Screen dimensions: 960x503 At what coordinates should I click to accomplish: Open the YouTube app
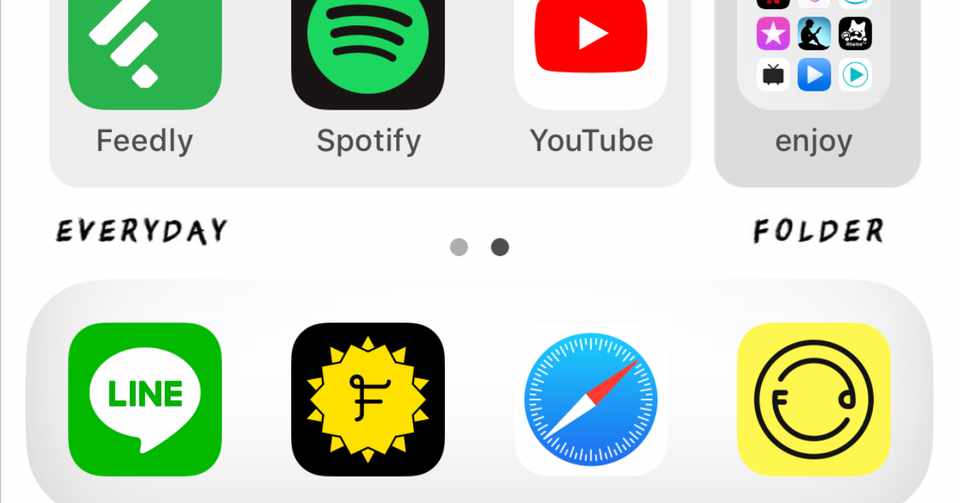click(591, 52)
